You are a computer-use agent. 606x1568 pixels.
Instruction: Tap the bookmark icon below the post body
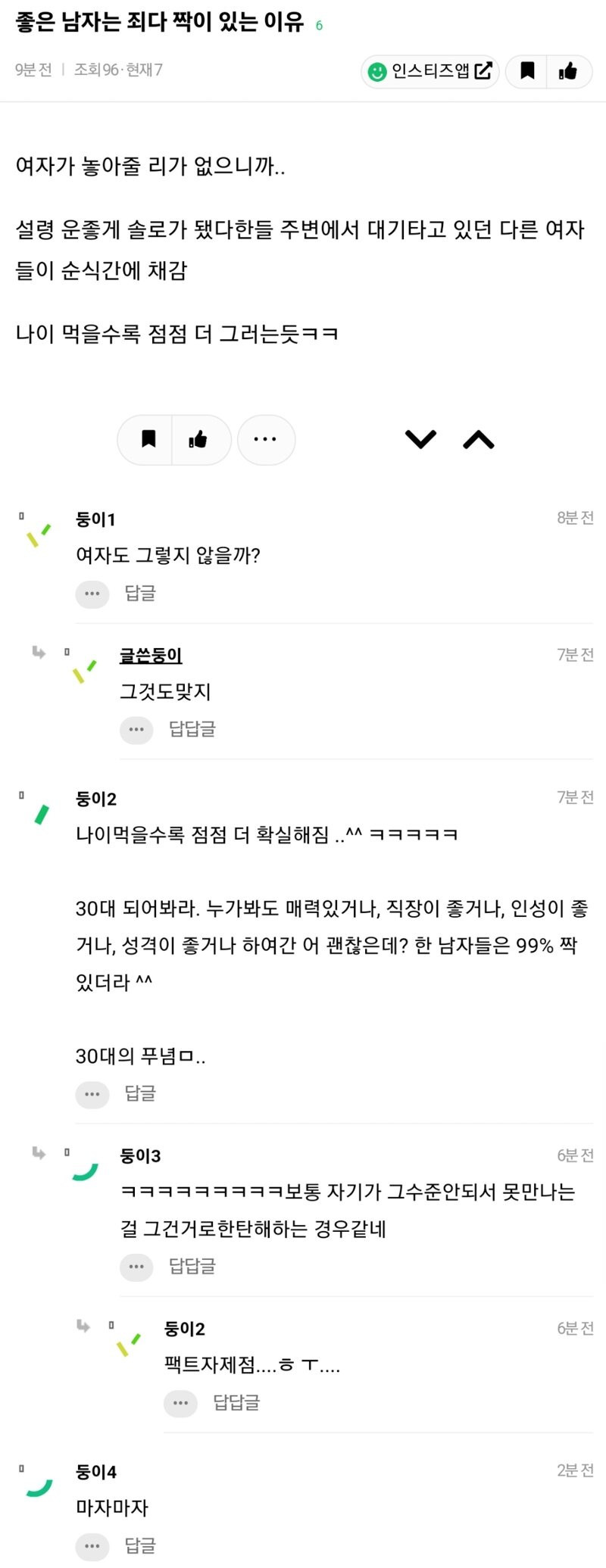(x=148, y=439)
